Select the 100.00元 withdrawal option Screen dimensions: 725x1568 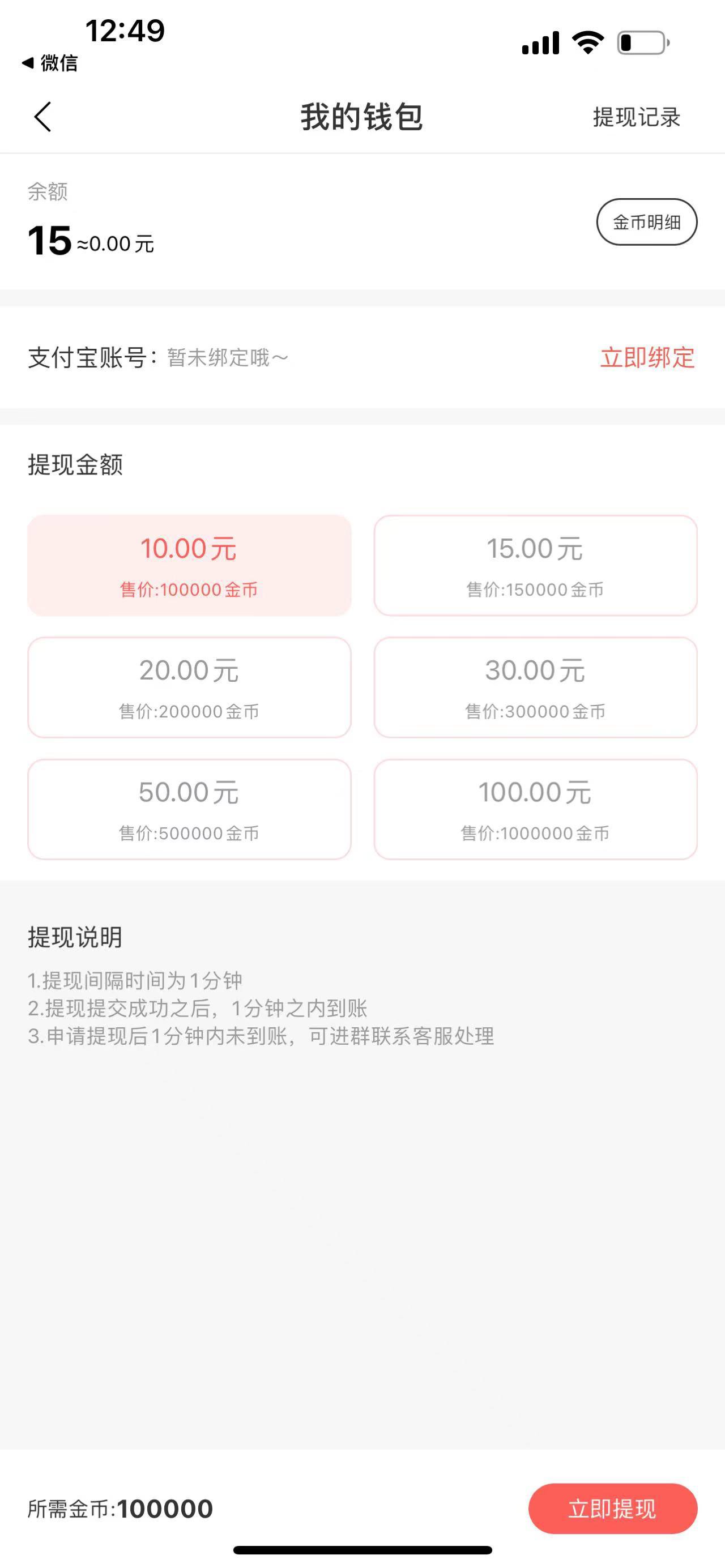point(536,809)
